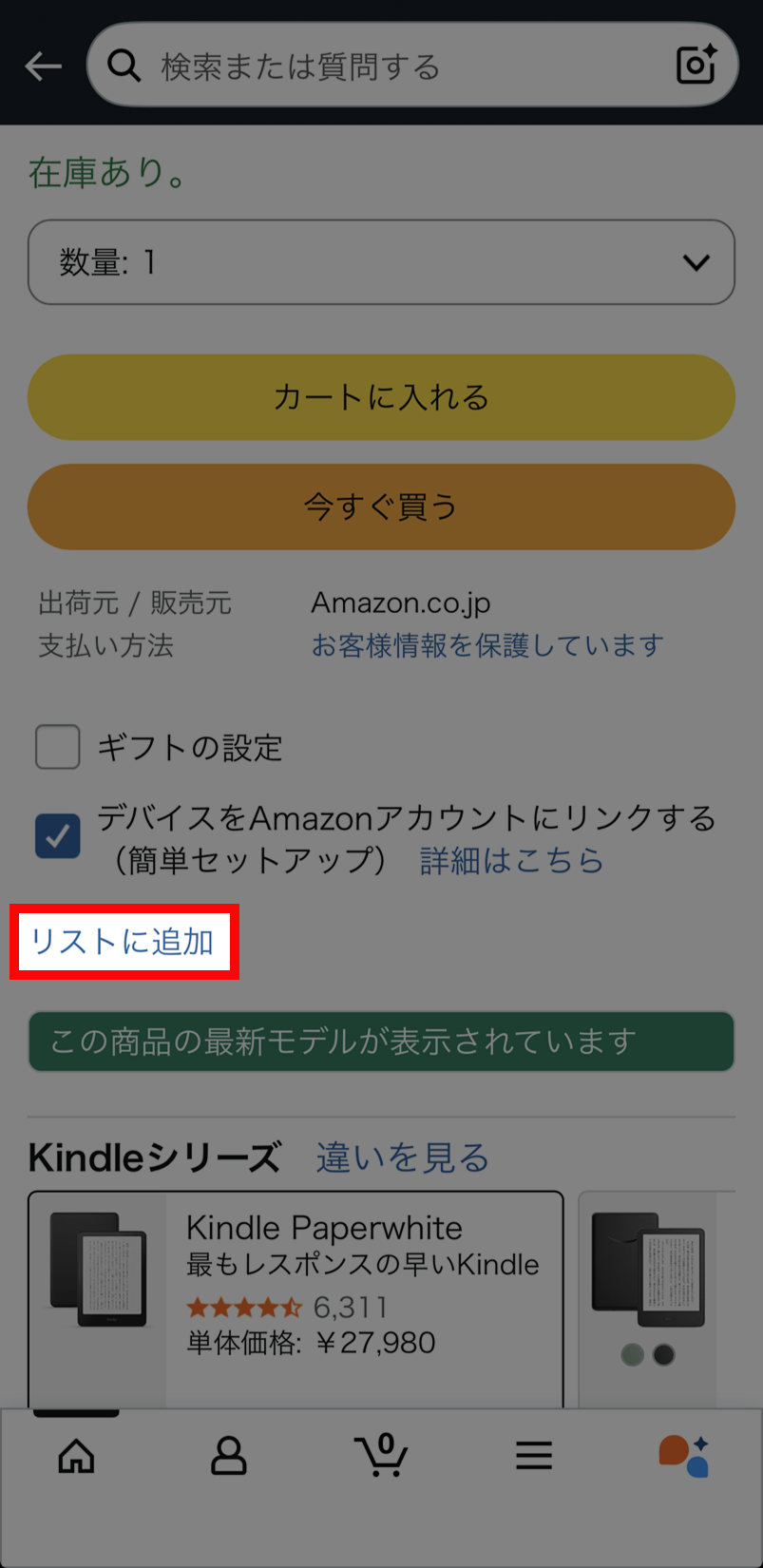The width and height of the screenshot is (763, 1568).
Task: Open the 違いを見る comparison link
Action: click(401, 1158)
